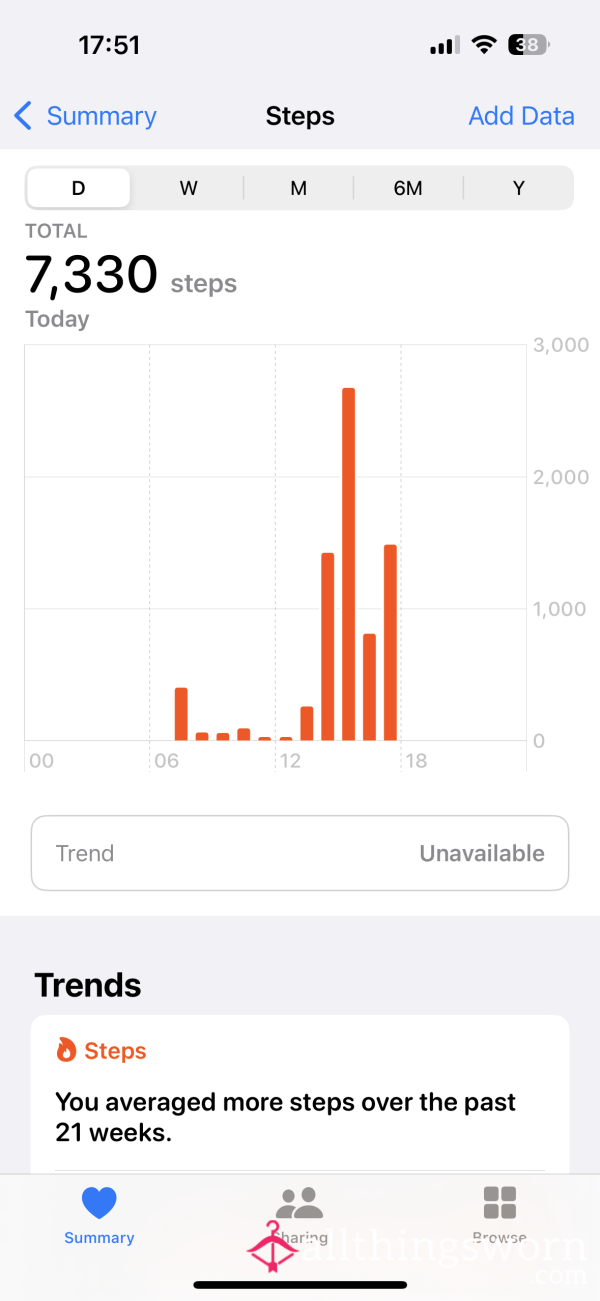The image size is (600, 1301).
Task: Switch to the Sharing tab
Action: pos(299,1215)
